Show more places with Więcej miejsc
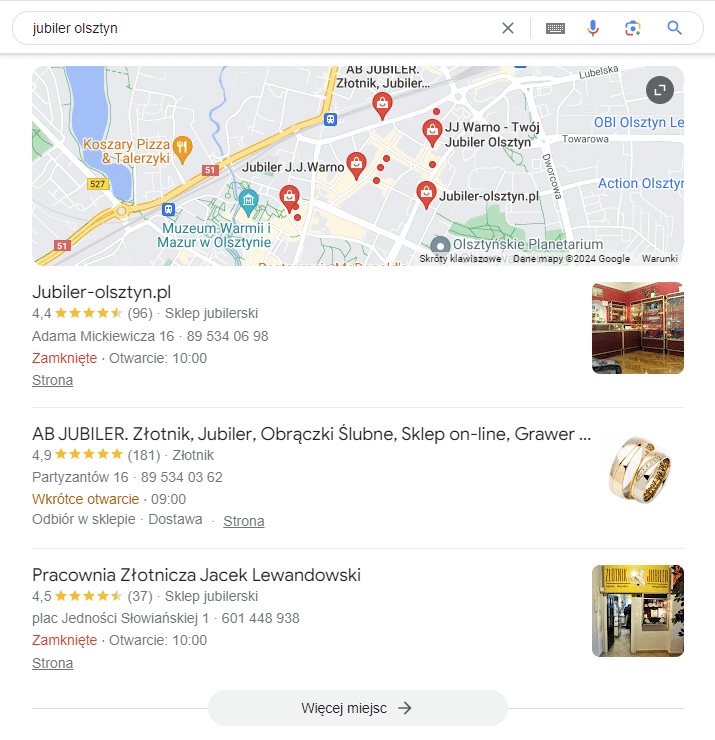 (357, 708)
